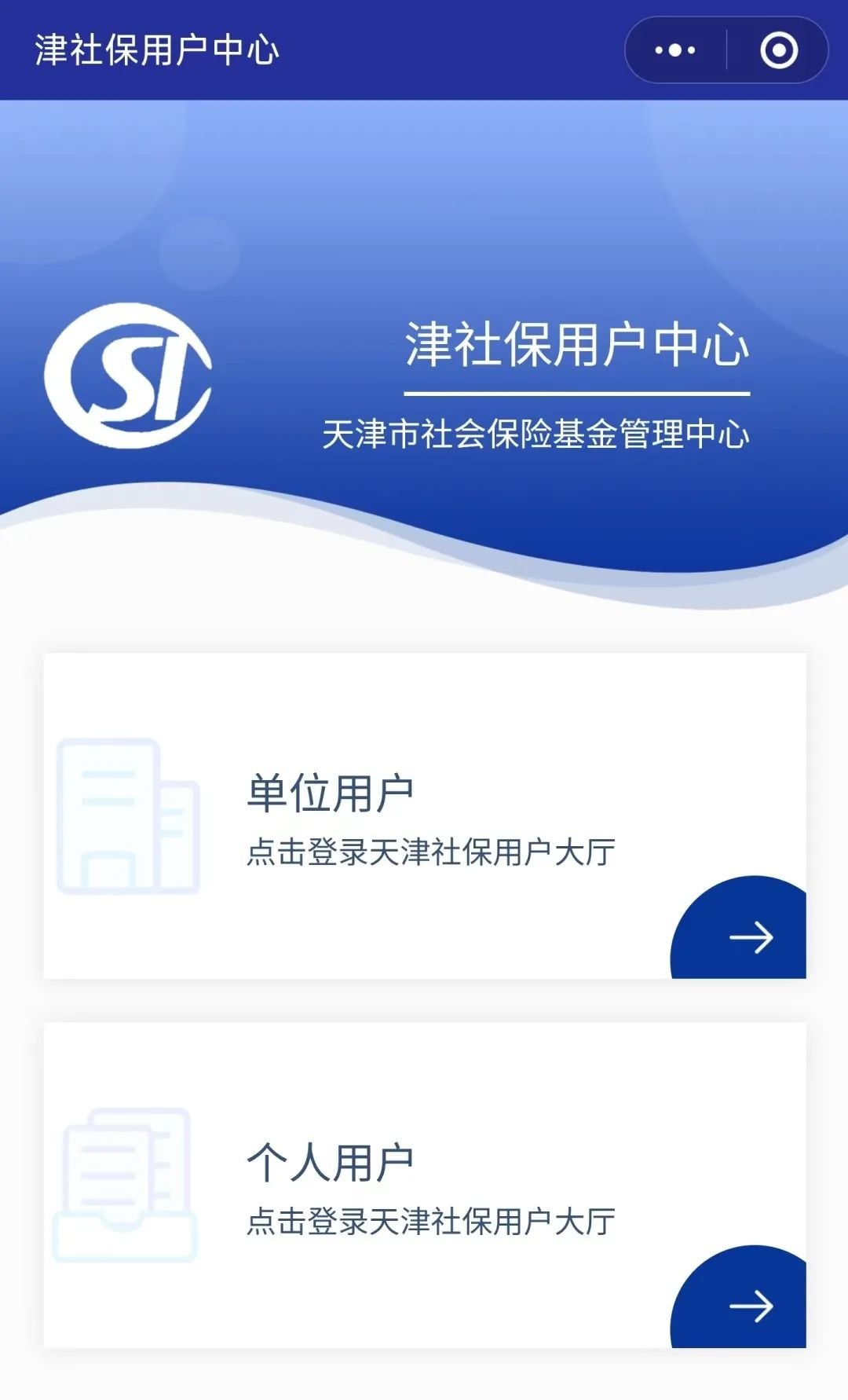848x1400 pixels.
Task: Open the mini program more options menu
Action: [x=675, y=50]
